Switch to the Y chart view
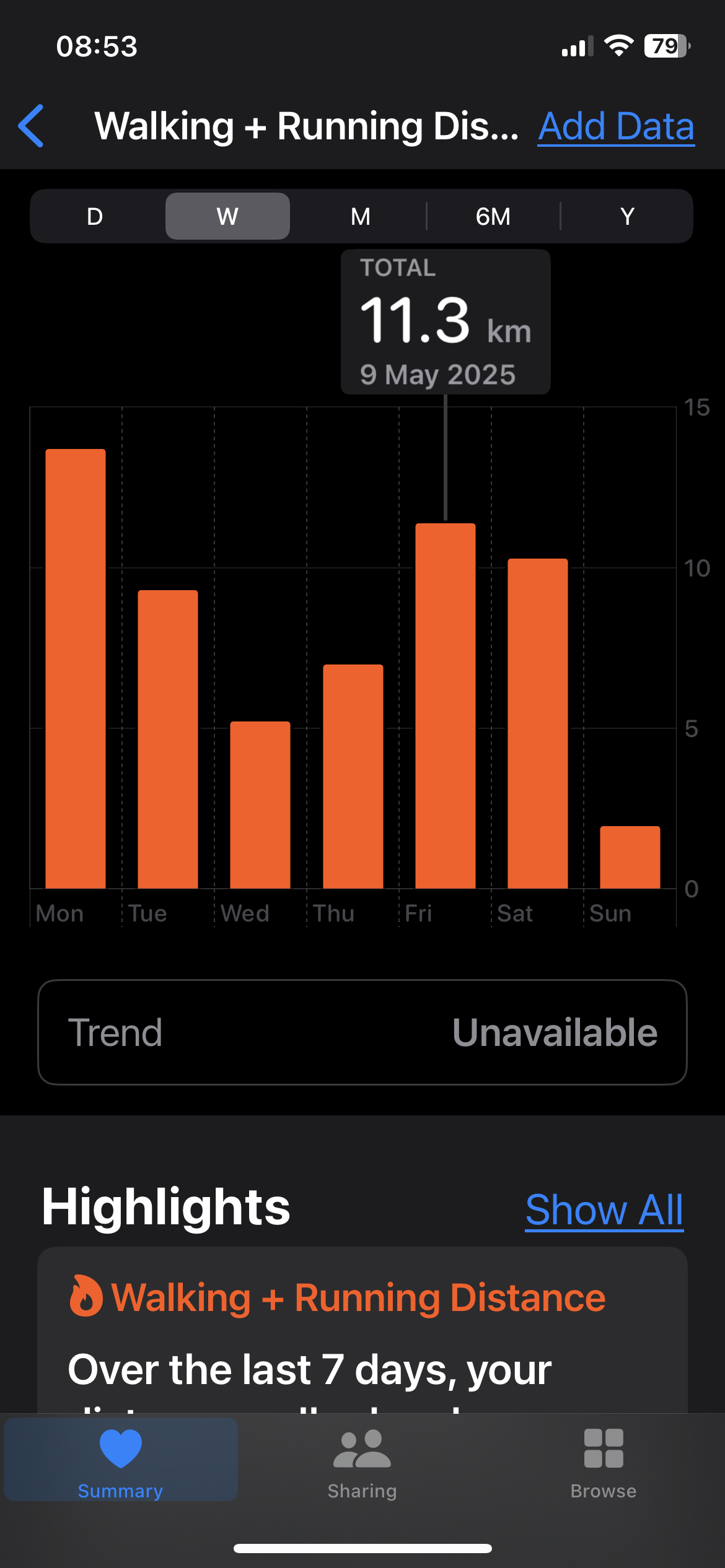Viewport: 725px width, 1568px height. click(x=627, y=216)
